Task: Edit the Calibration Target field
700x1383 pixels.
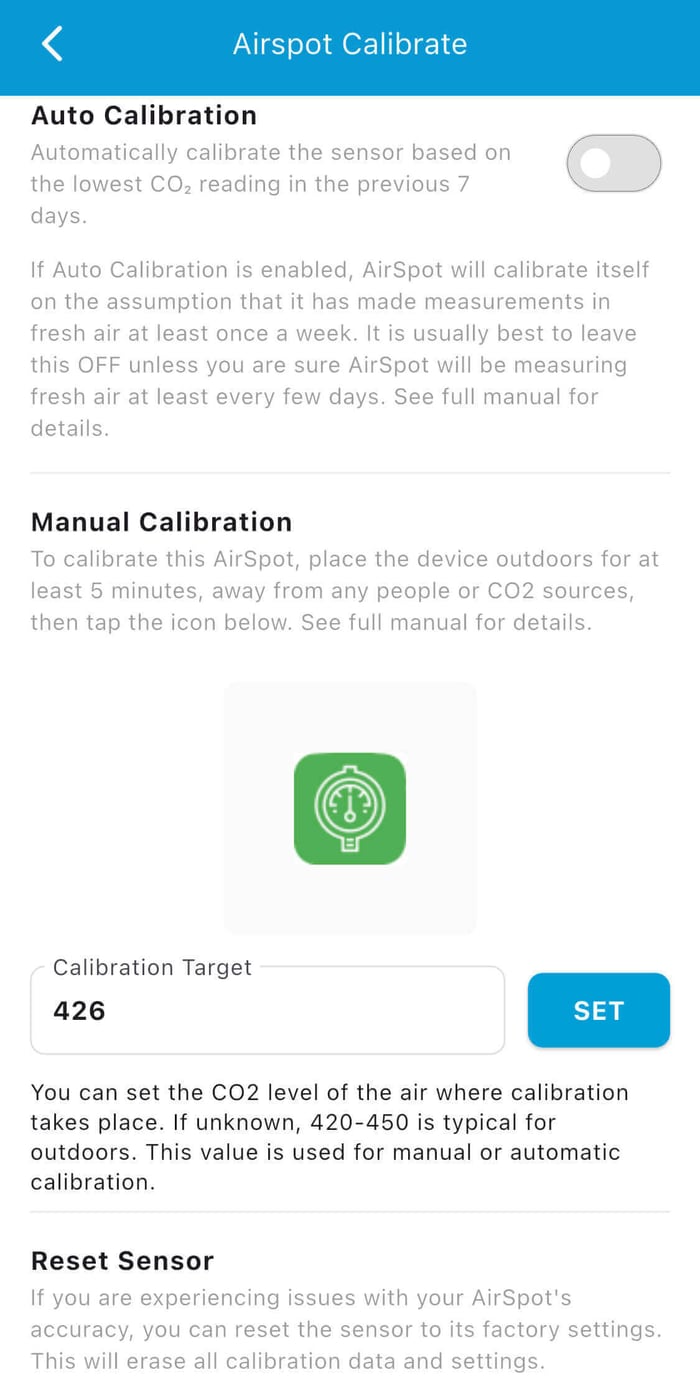Action: pyautogui.click(x=267, y=1010)
